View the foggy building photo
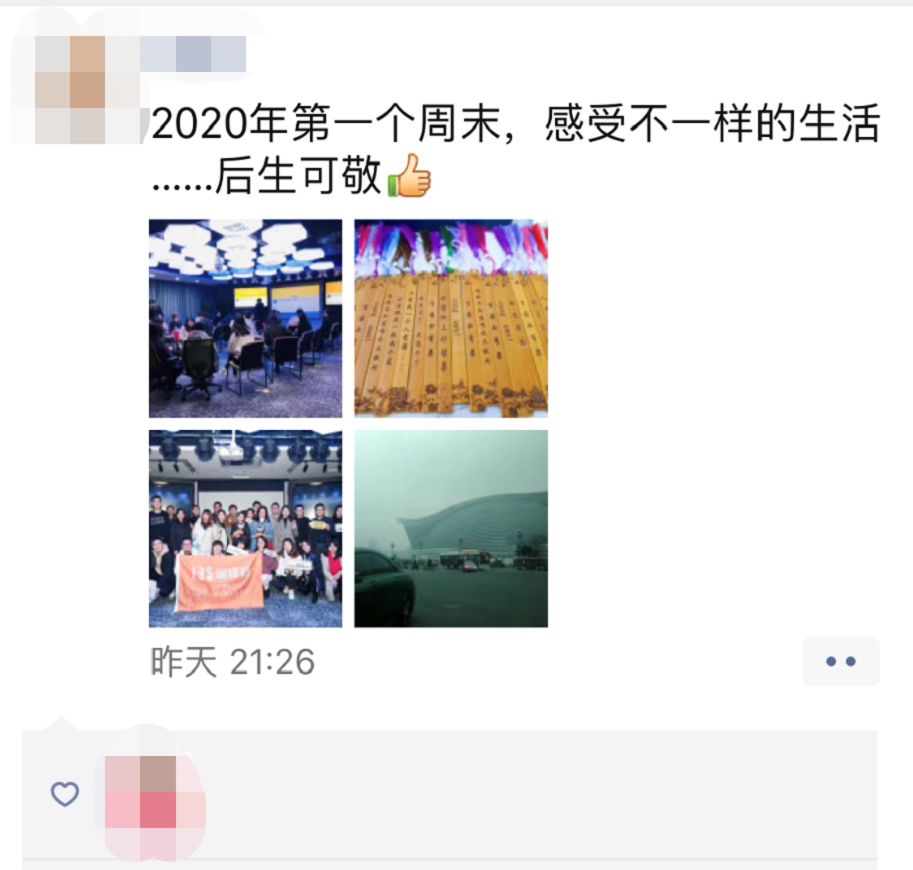The image size is (913, 870). [x=451, y=528]
